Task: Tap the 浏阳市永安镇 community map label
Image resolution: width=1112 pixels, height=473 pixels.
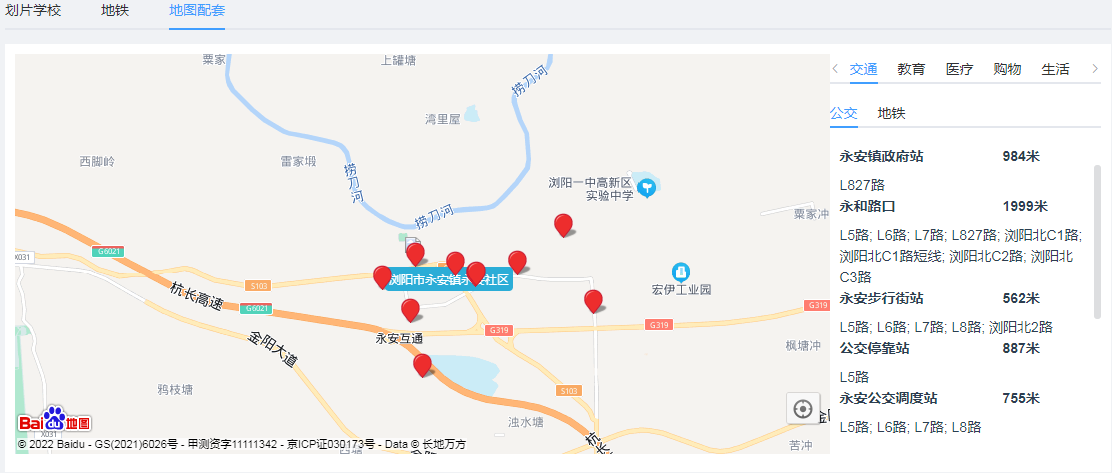Action: point(450,280)
